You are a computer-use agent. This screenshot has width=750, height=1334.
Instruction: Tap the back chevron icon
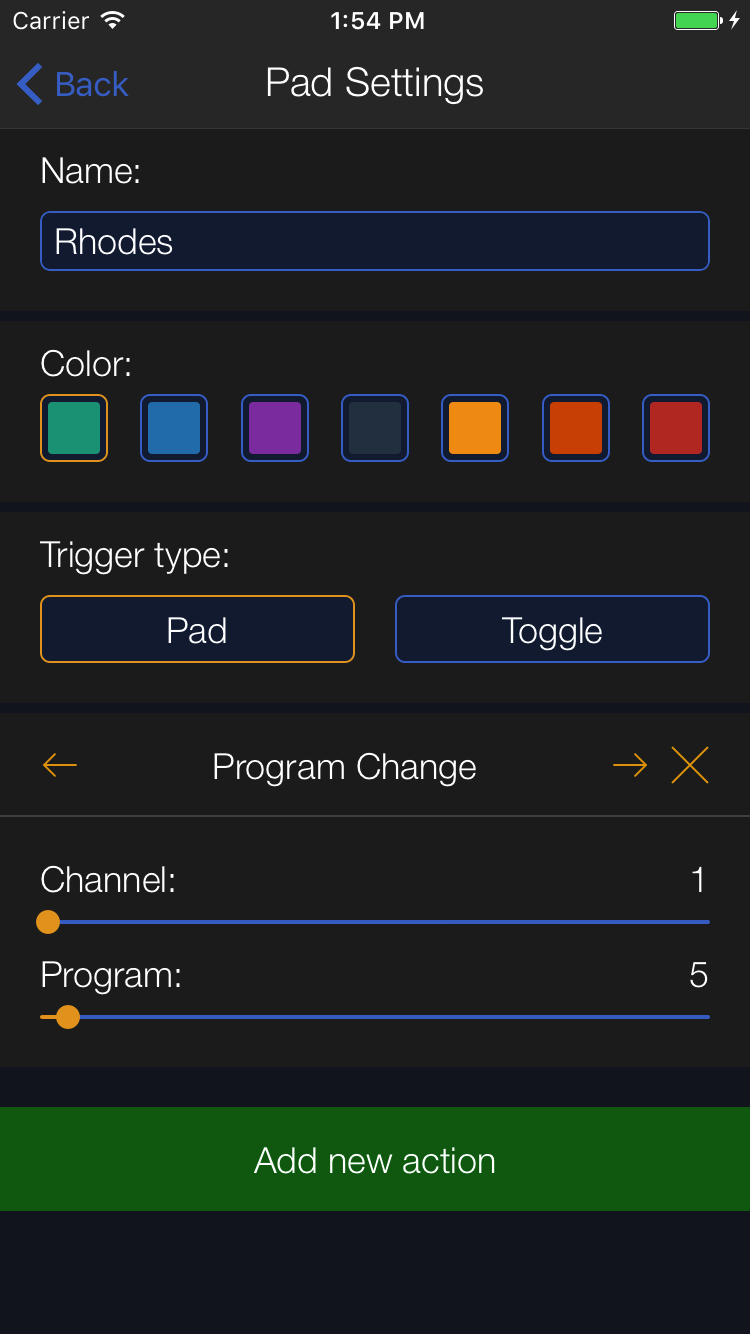[28, 85]
